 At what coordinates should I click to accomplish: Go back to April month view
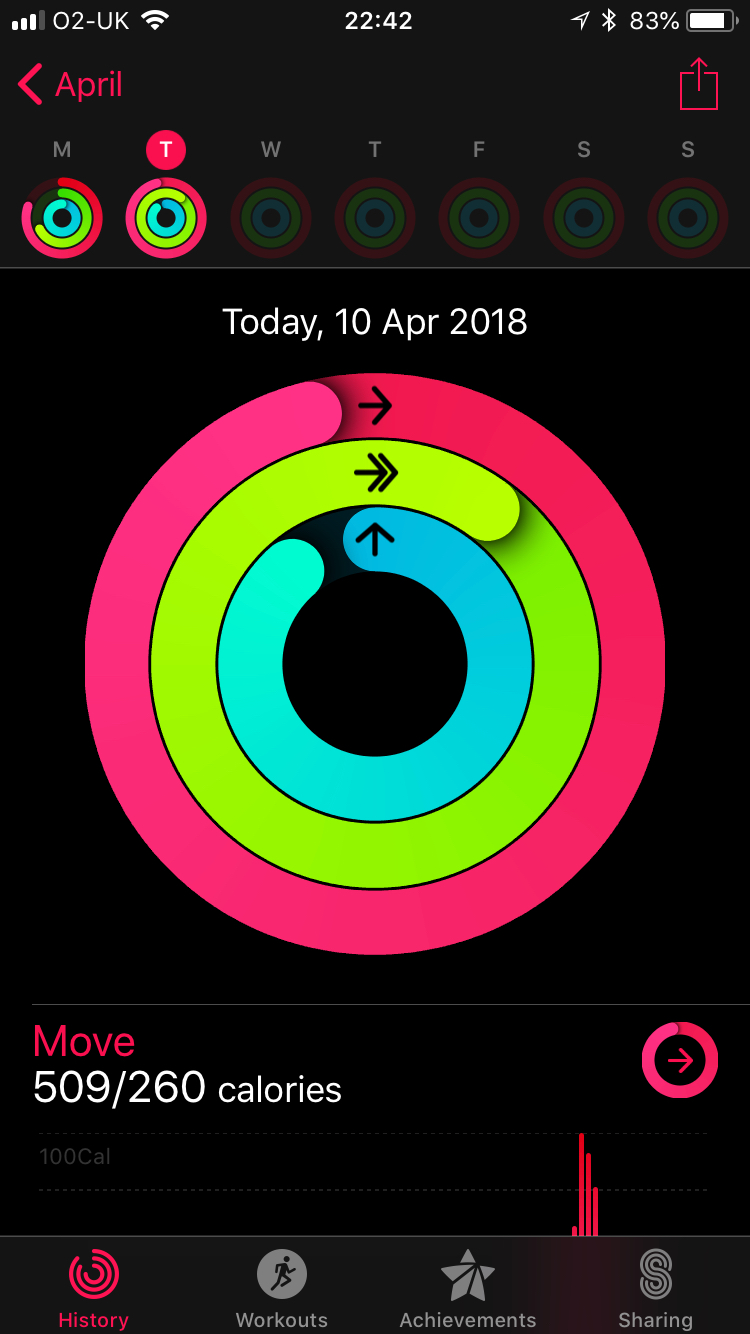click(72, 85)
